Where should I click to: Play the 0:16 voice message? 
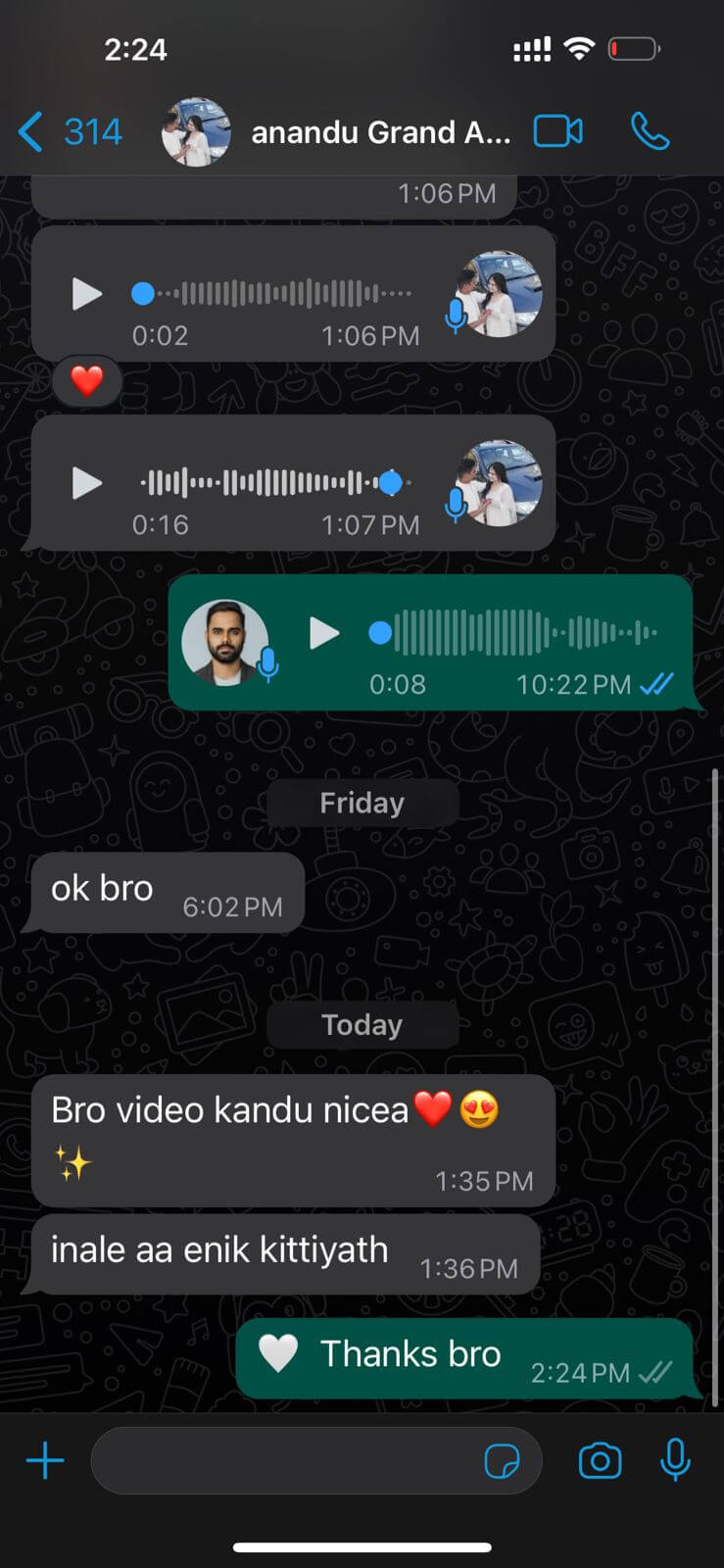pos(86,483)
